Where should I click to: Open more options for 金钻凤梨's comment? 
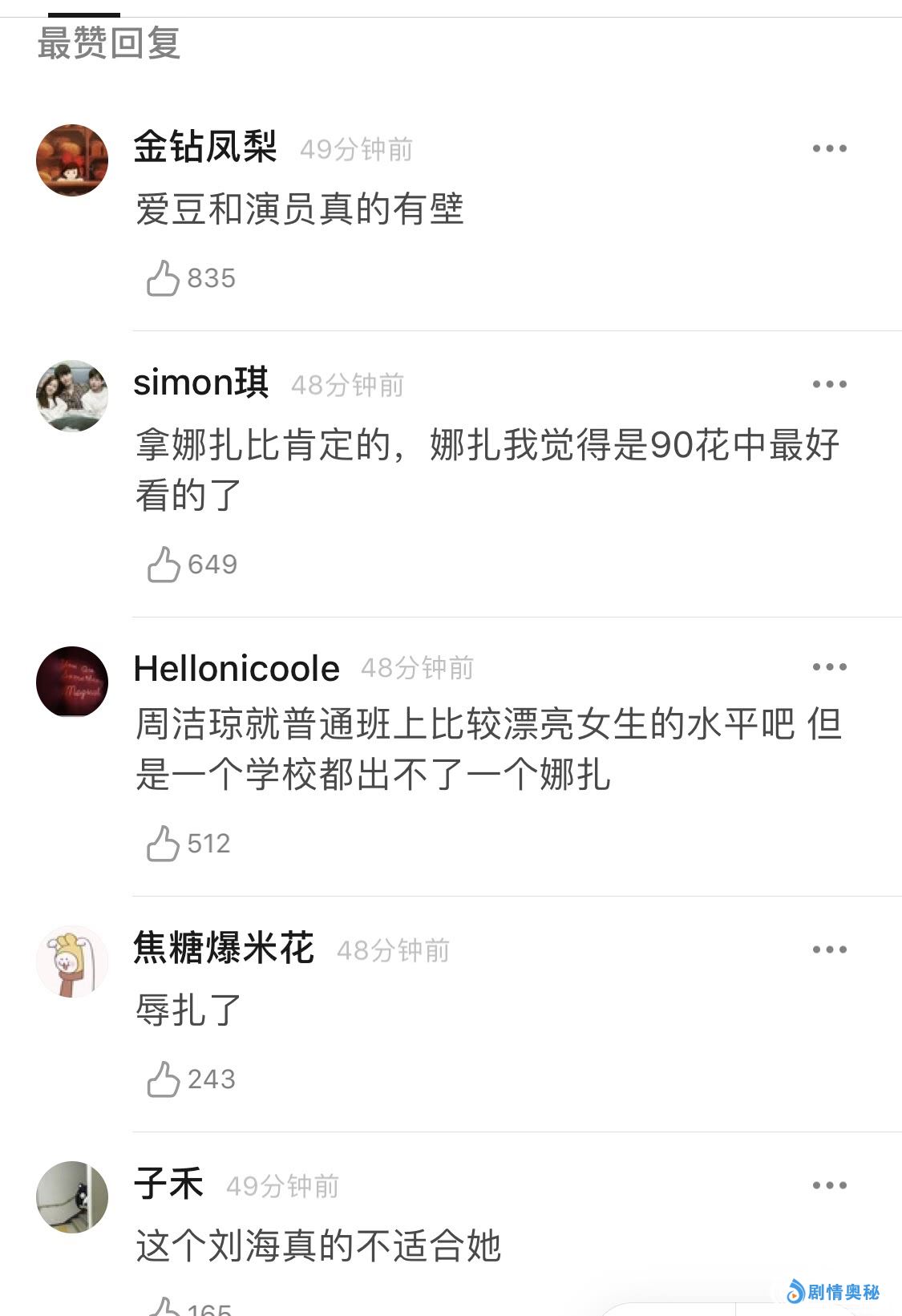coord(829,148)
